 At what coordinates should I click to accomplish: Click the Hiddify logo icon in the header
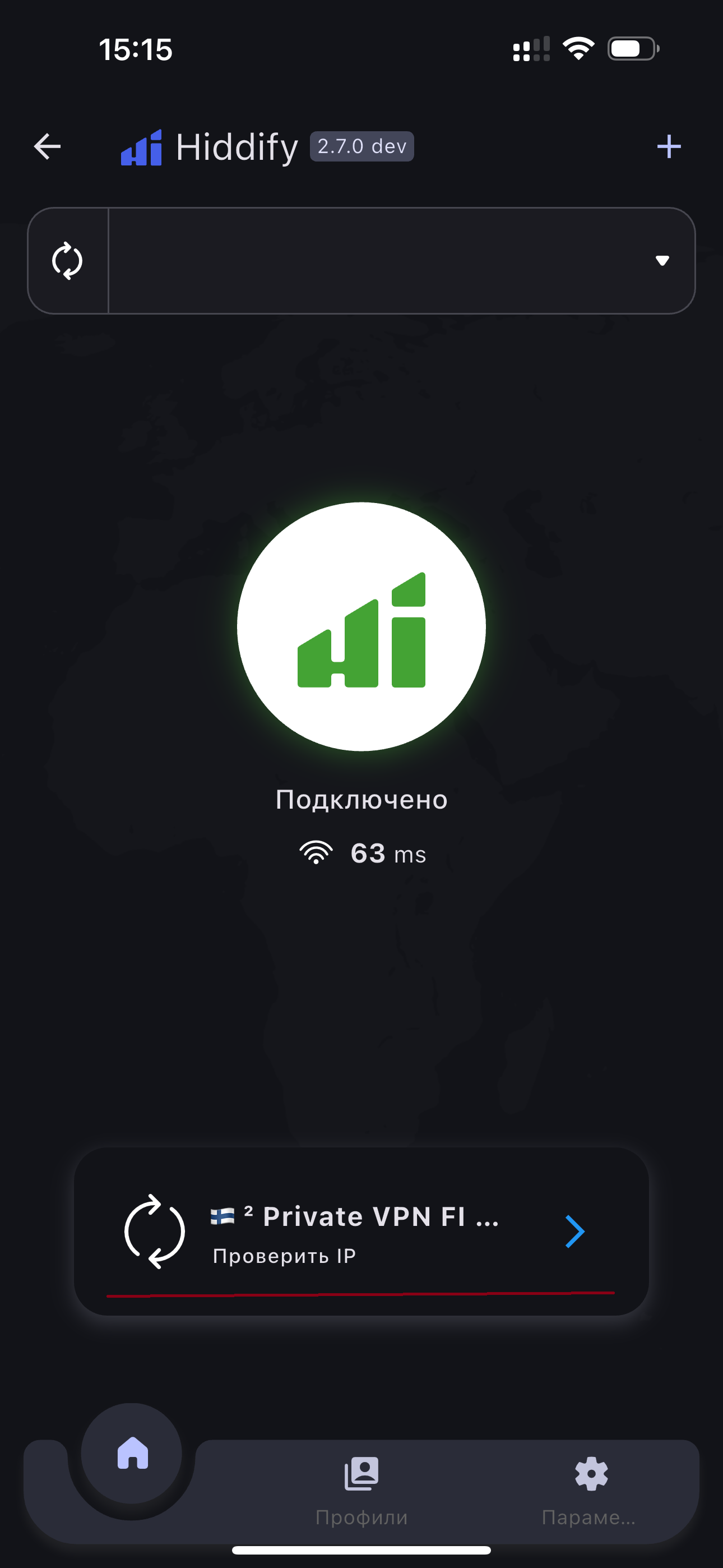(141, 146)
